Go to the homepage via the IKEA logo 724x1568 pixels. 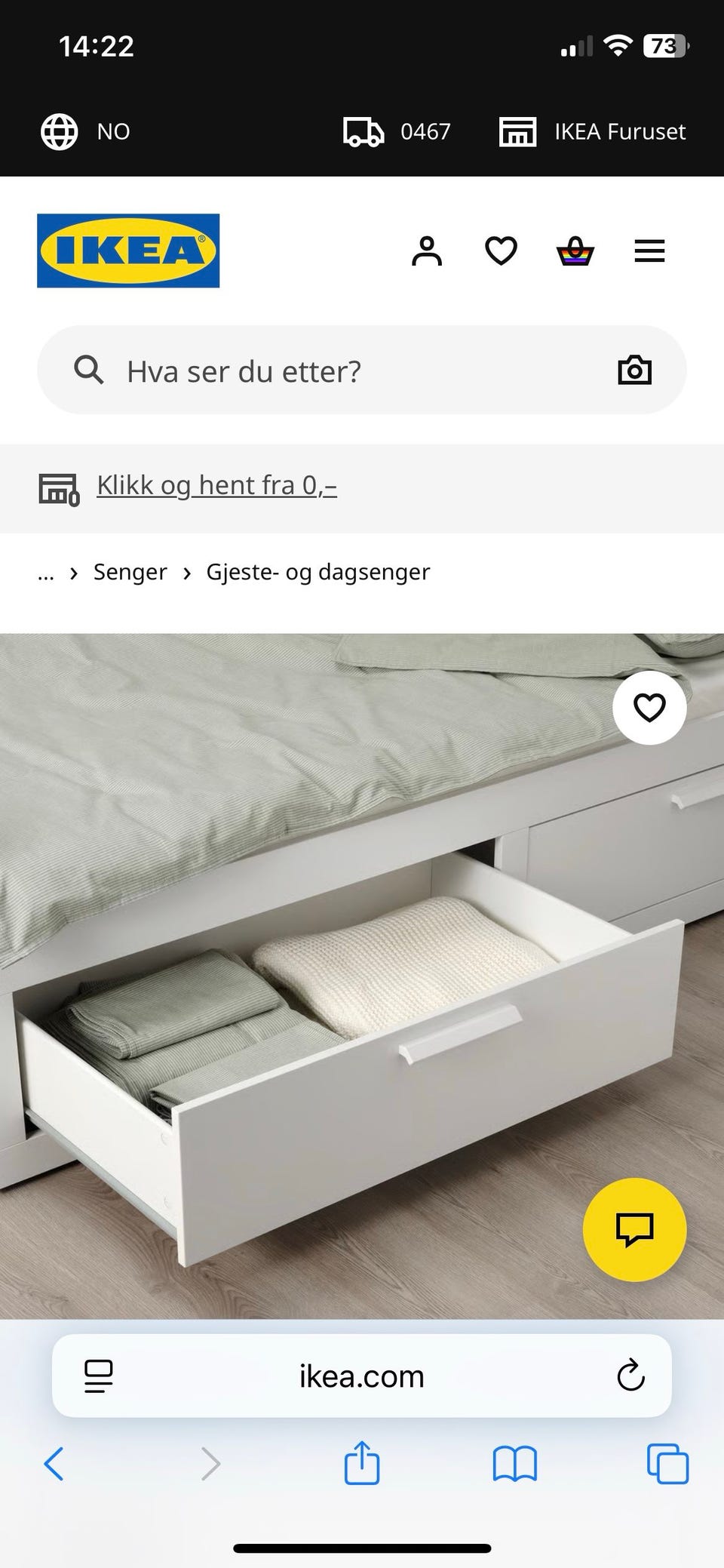[x=127, y=251]
